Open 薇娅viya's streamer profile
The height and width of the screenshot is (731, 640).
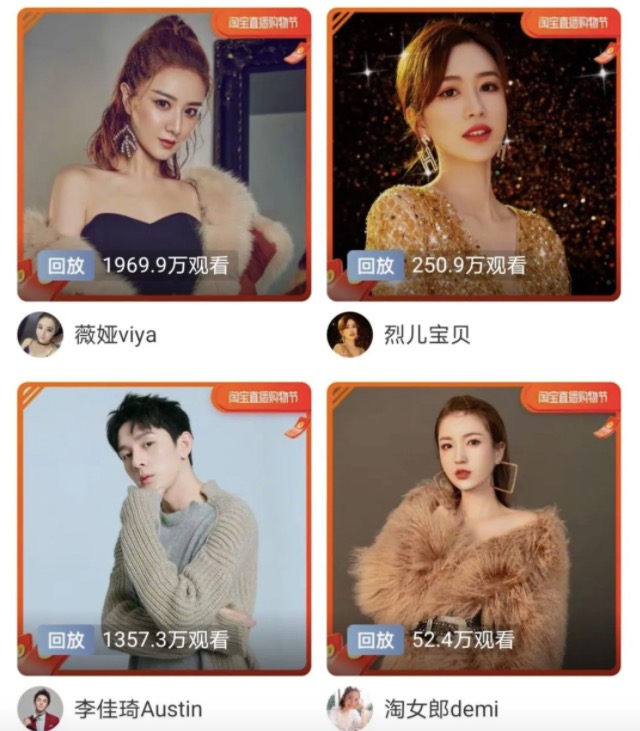pyautogui.click(x=41, y=335)
